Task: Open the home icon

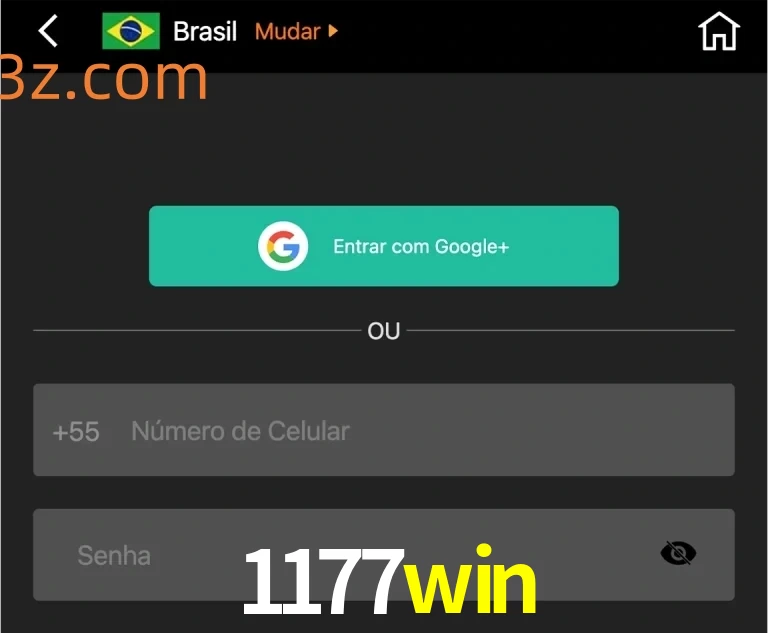Action: tap(718, 31)
